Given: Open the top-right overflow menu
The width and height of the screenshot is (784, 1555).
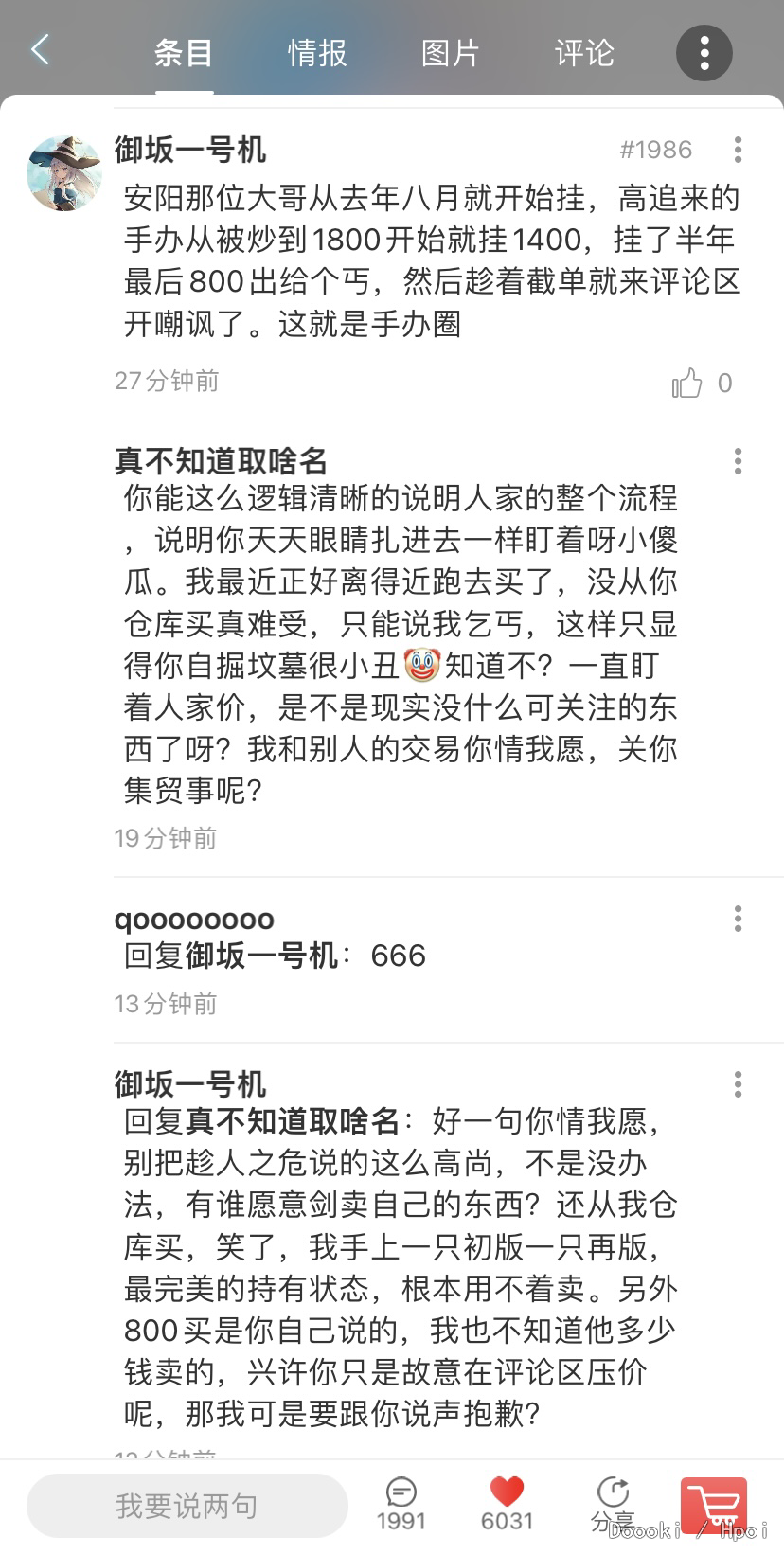Looking at the screenshot, I should click(704, 53).
